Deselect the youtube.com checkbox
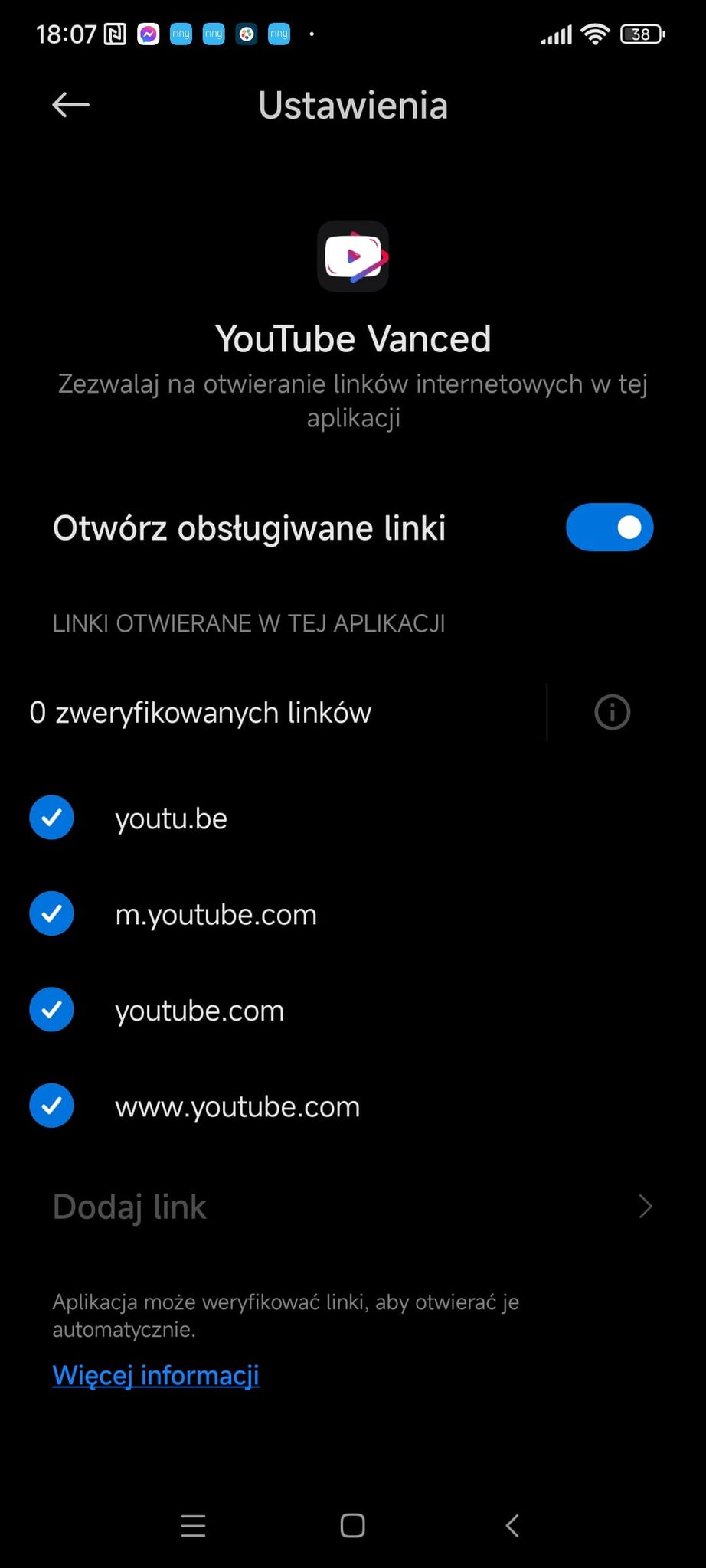 pyautogui.click(x=51, y=1010)
